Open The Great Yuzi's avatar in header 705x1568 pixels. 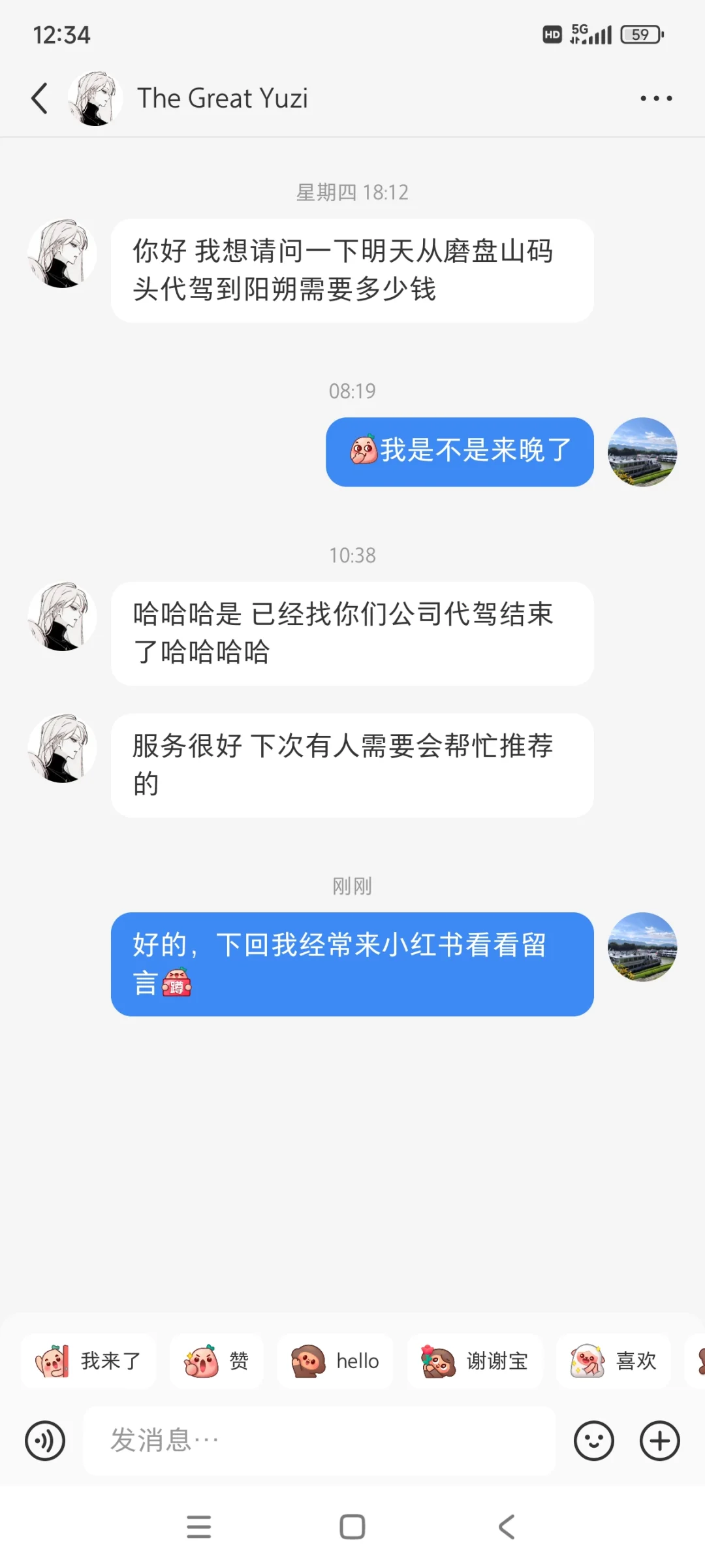point(95,99)
